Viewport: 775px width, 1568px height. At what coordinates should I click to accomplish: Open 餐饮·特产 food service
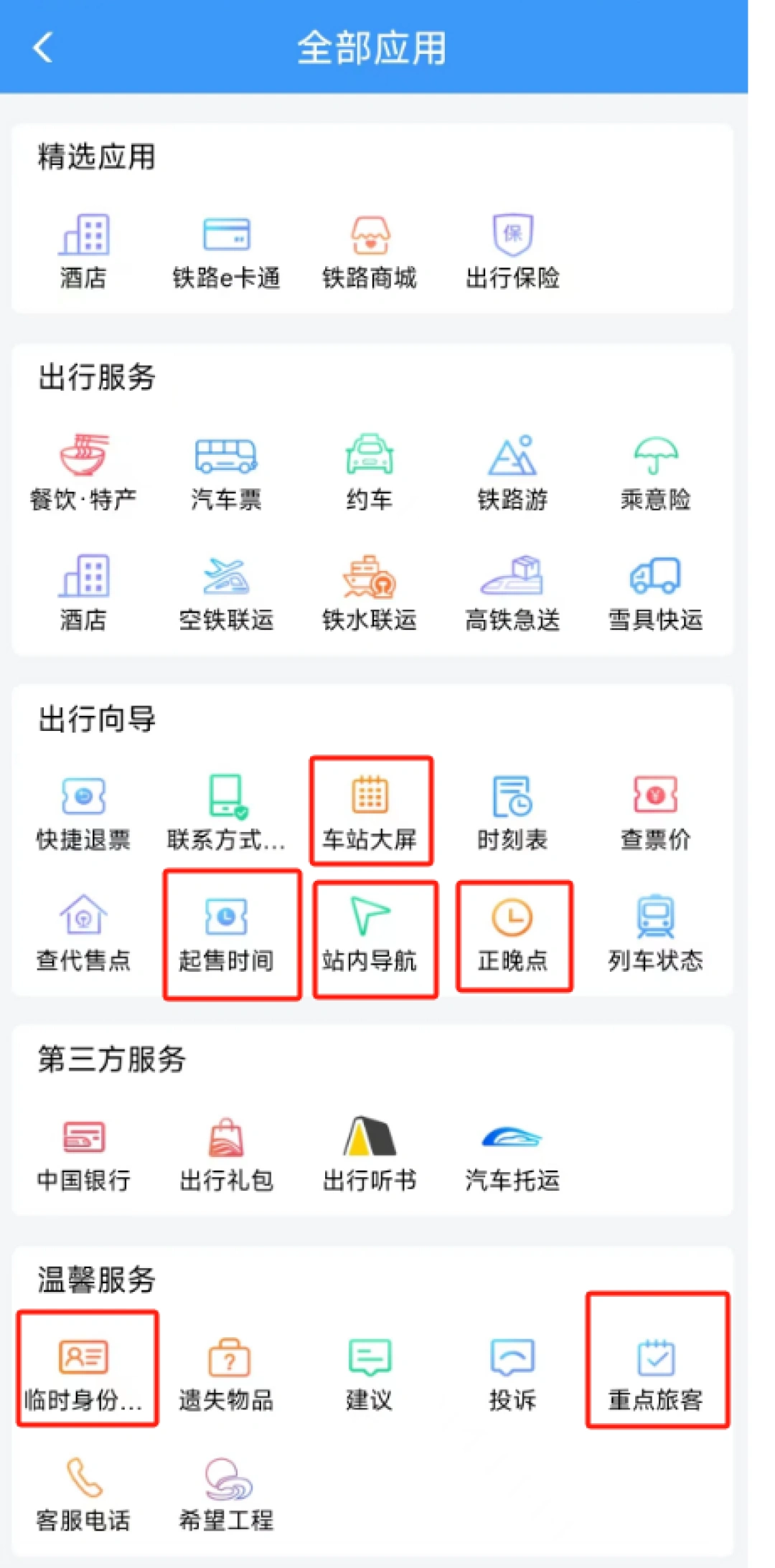pyautogui.click(x=83, y=471)
